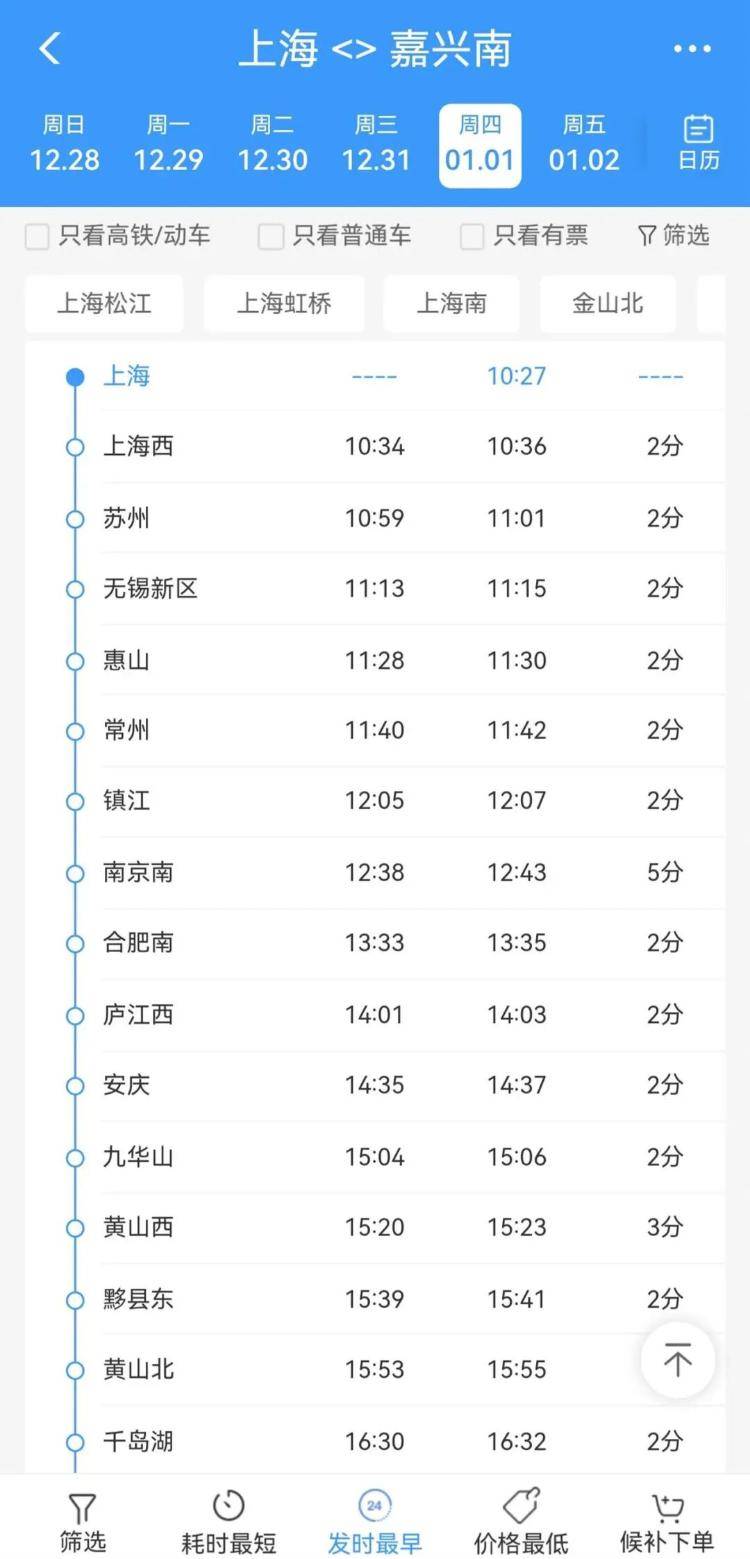Select the 筛选 filter icon in bottom bar
This screenshot has height=1559, width=750.
click(x=83, y=1515)
